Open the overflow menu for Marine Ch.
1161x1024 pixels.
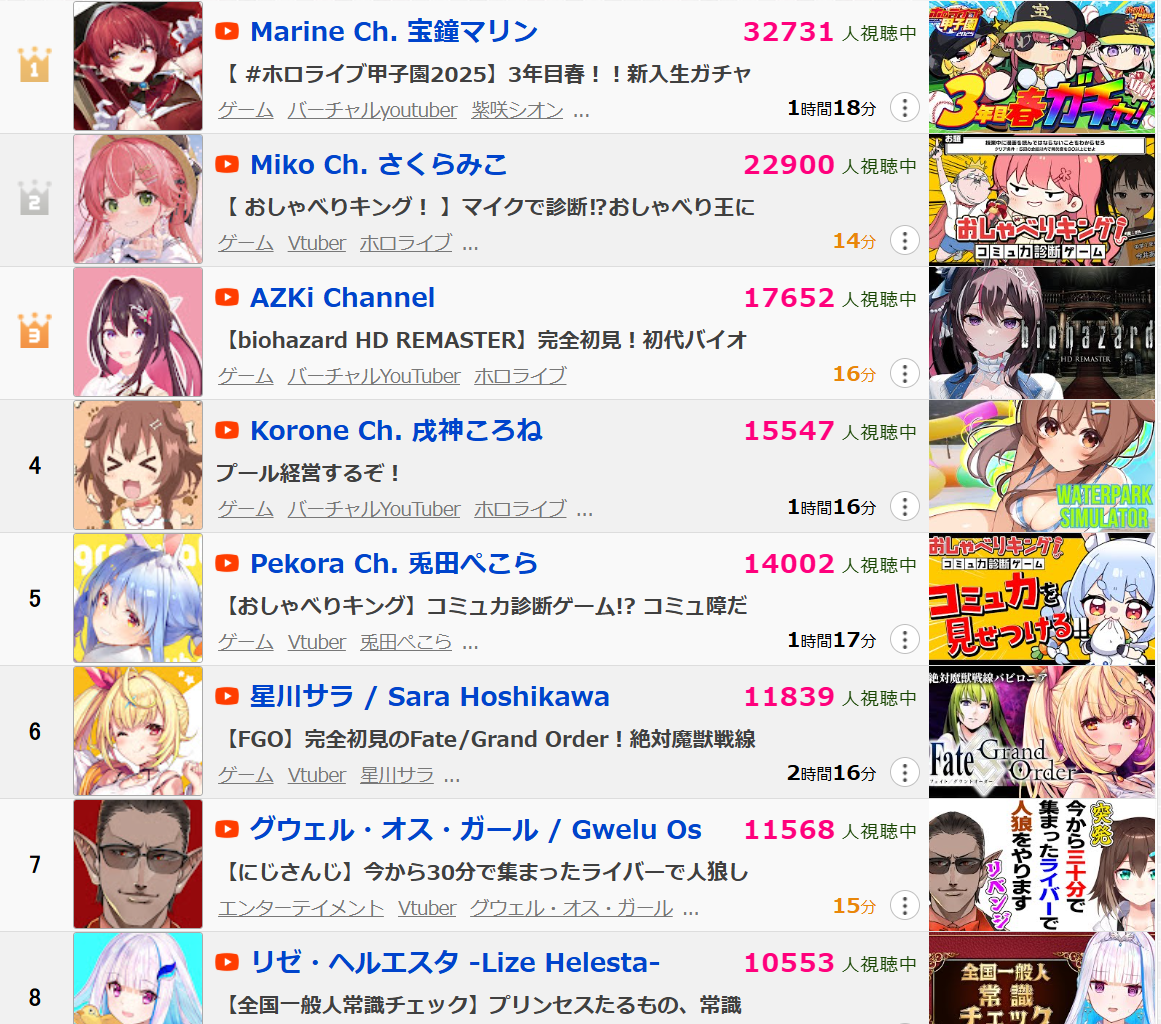pos(904,108)
